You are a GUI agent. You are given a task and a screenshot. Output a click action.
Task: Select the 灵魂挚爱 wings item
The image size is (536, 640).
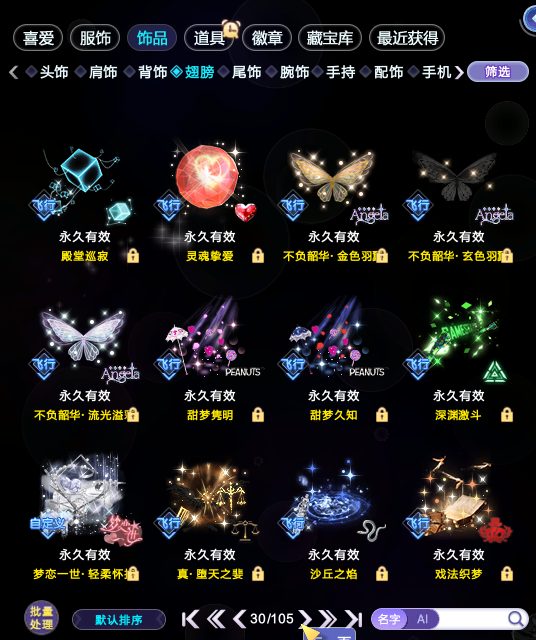pos(209,202)
